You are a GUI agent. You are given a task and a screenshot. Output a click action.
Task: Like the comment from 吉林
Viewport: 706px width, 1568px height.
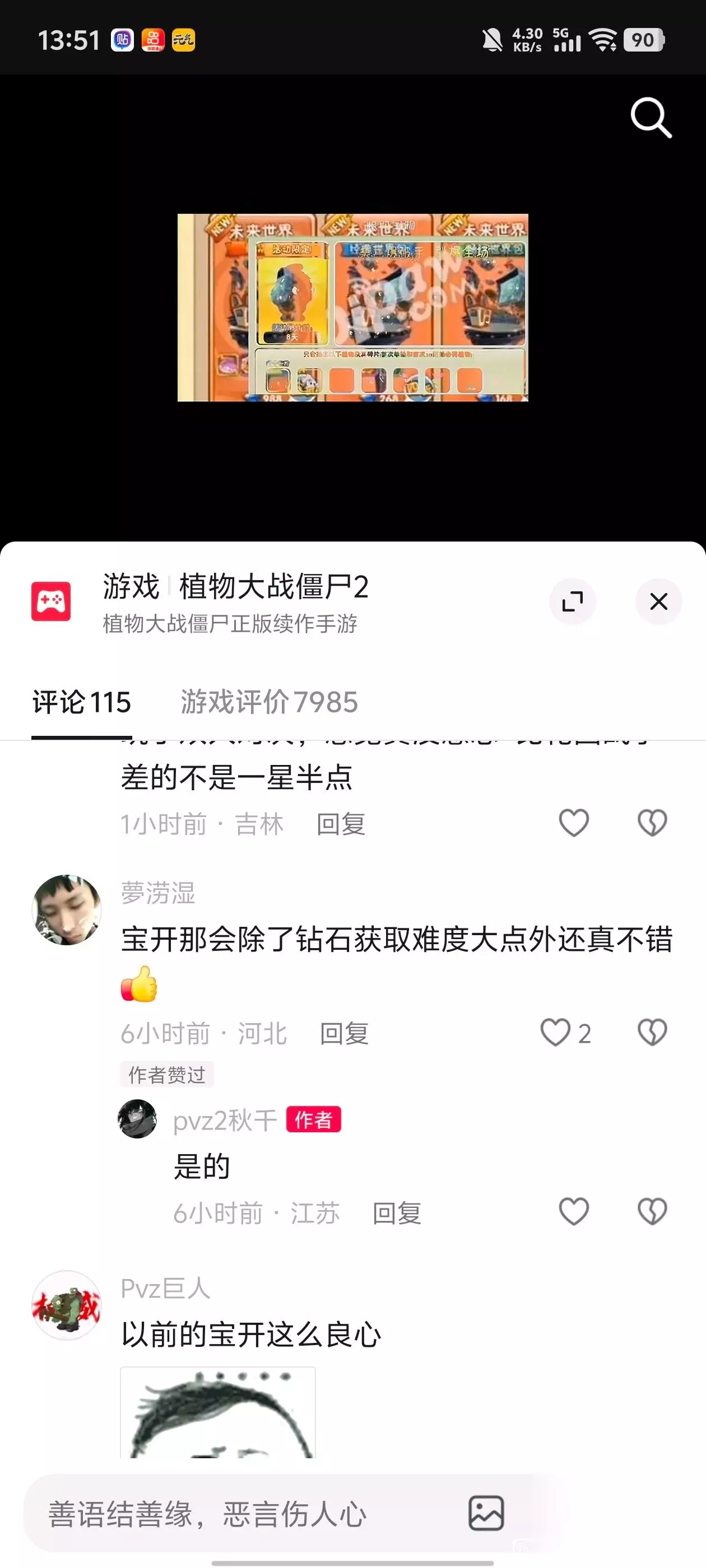click(x=574, y=823)
